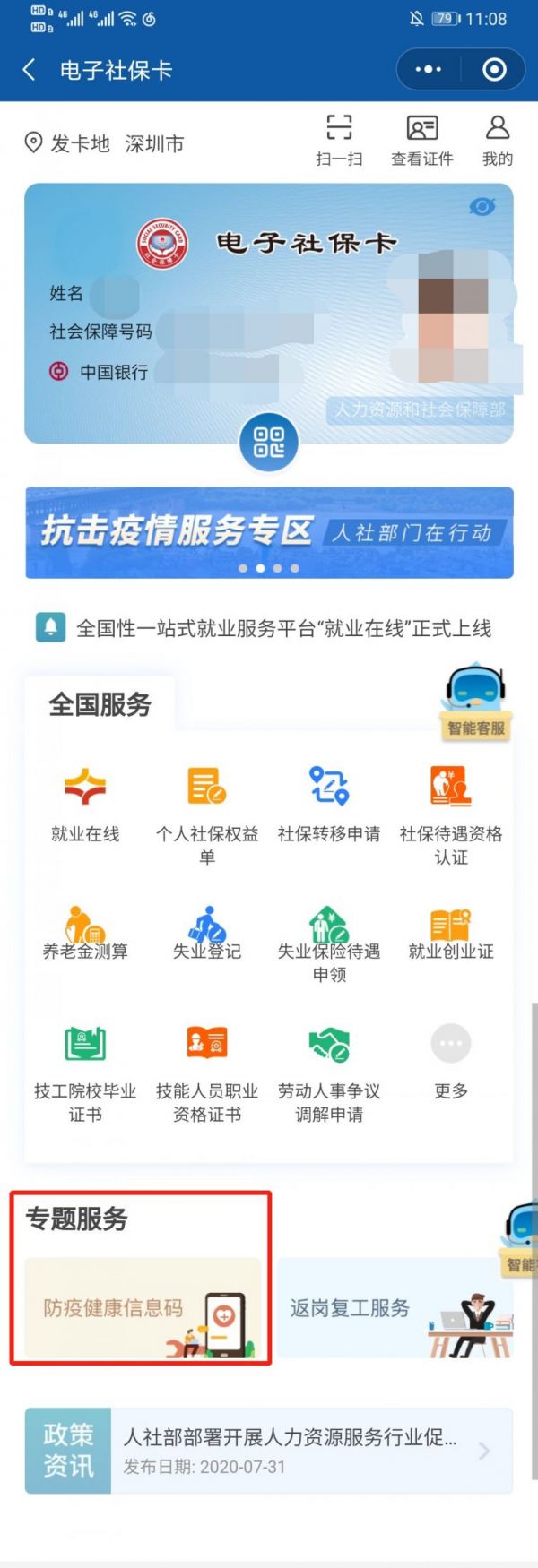Screen dimensions: 538x1568
Task: Open 防疫健康信息码 card
Action: 142,1307
